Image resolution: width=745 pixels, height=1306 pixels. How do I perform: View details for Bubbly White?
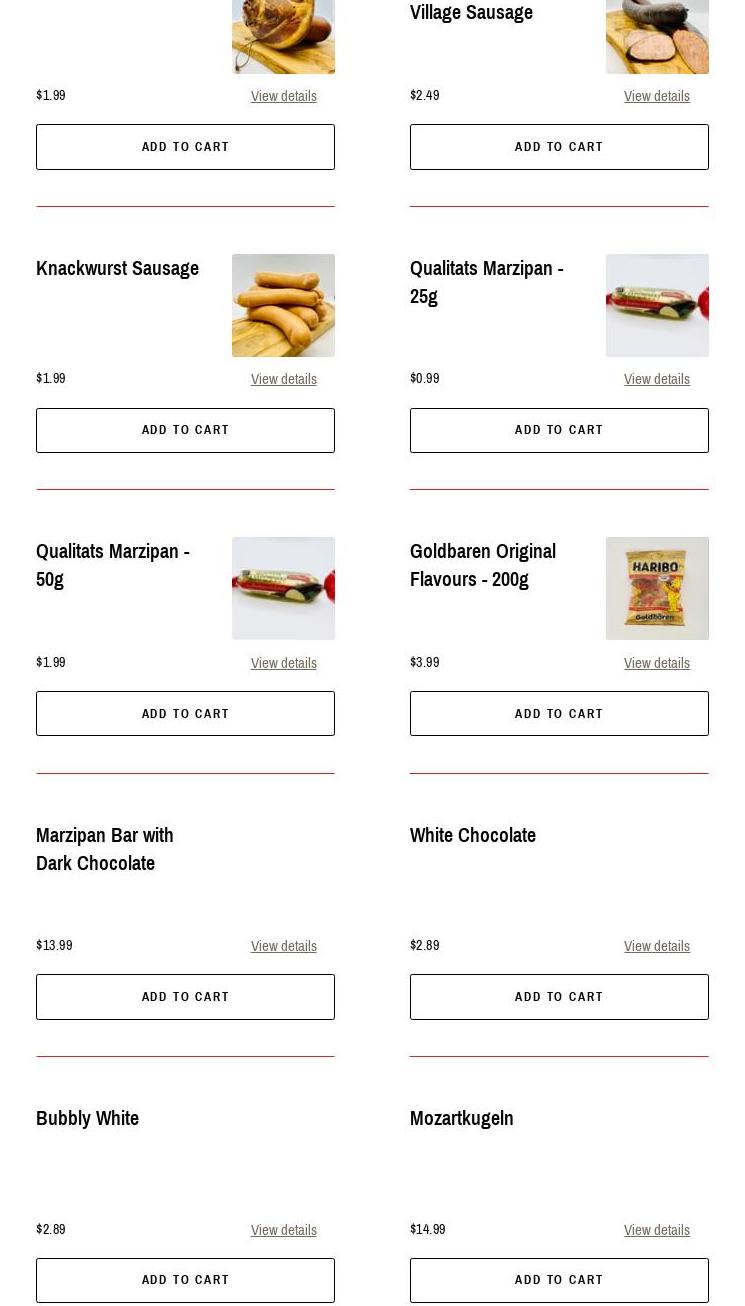click(x=283, y=1230)
